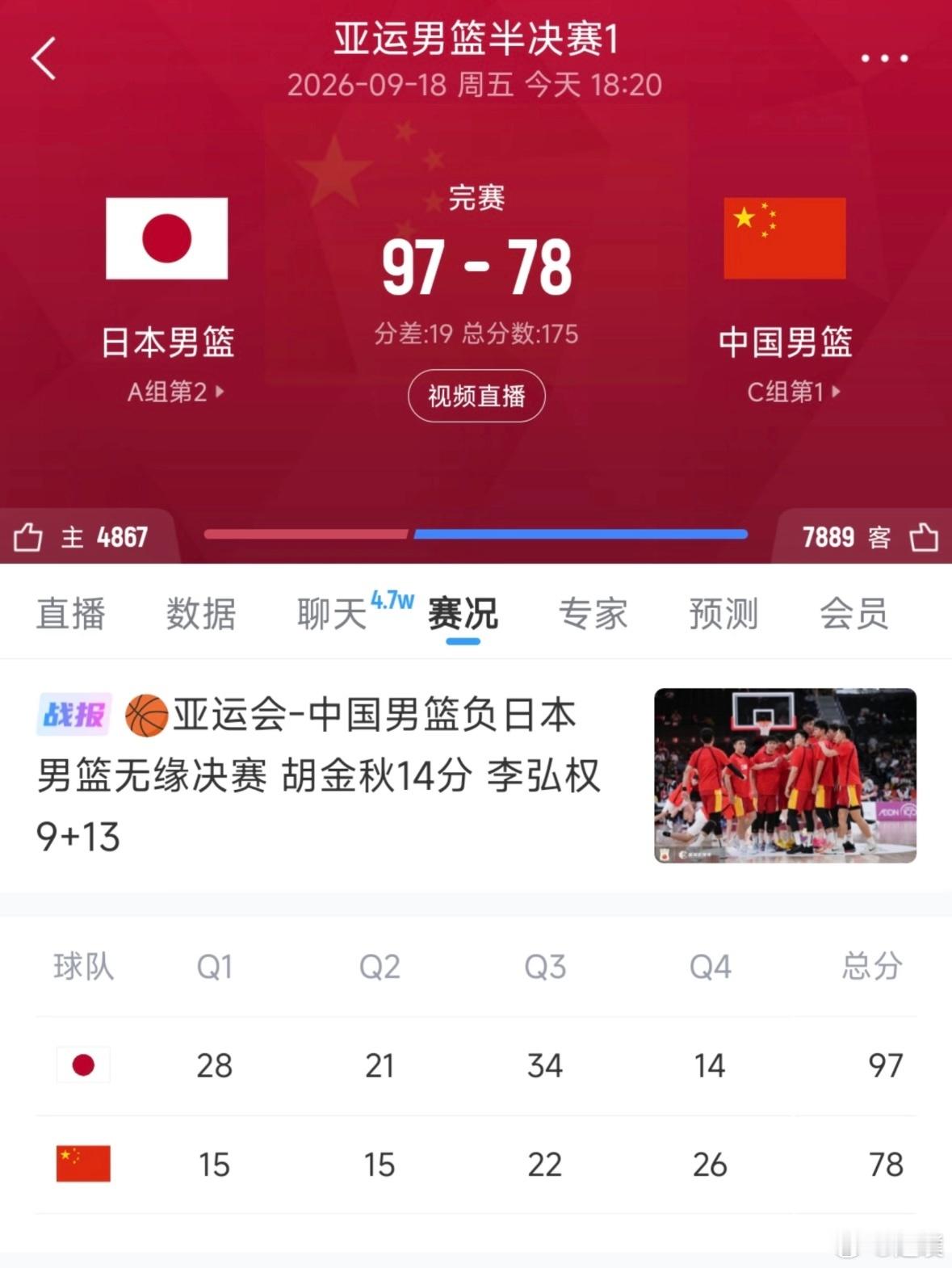Screen dimensions: 952x1268
Task: Open 中国男篮 team page
Action: pos(785,342)
